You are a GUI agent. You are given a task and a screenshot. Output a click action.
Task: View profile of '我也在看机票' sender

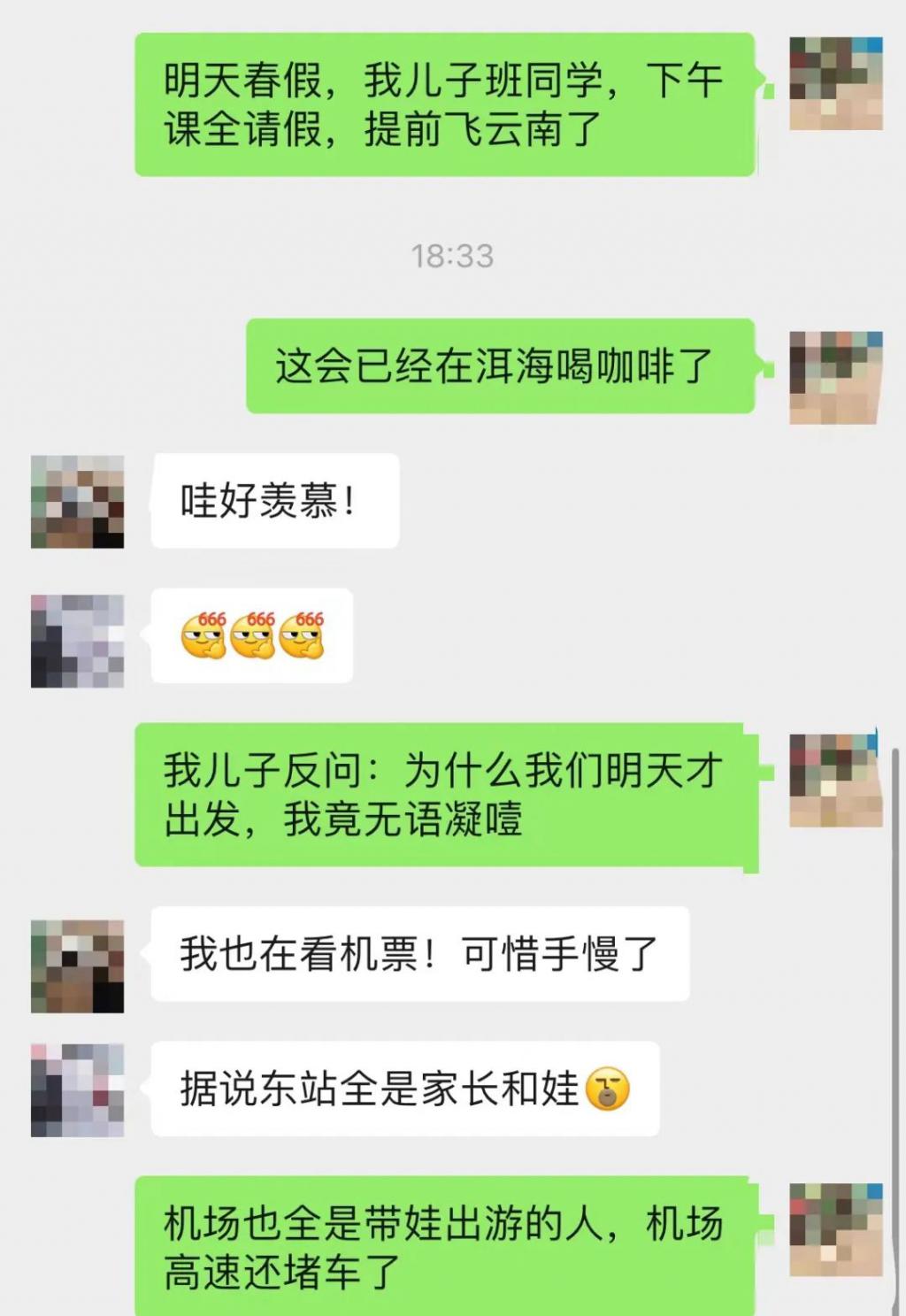(x=77, y=966)
